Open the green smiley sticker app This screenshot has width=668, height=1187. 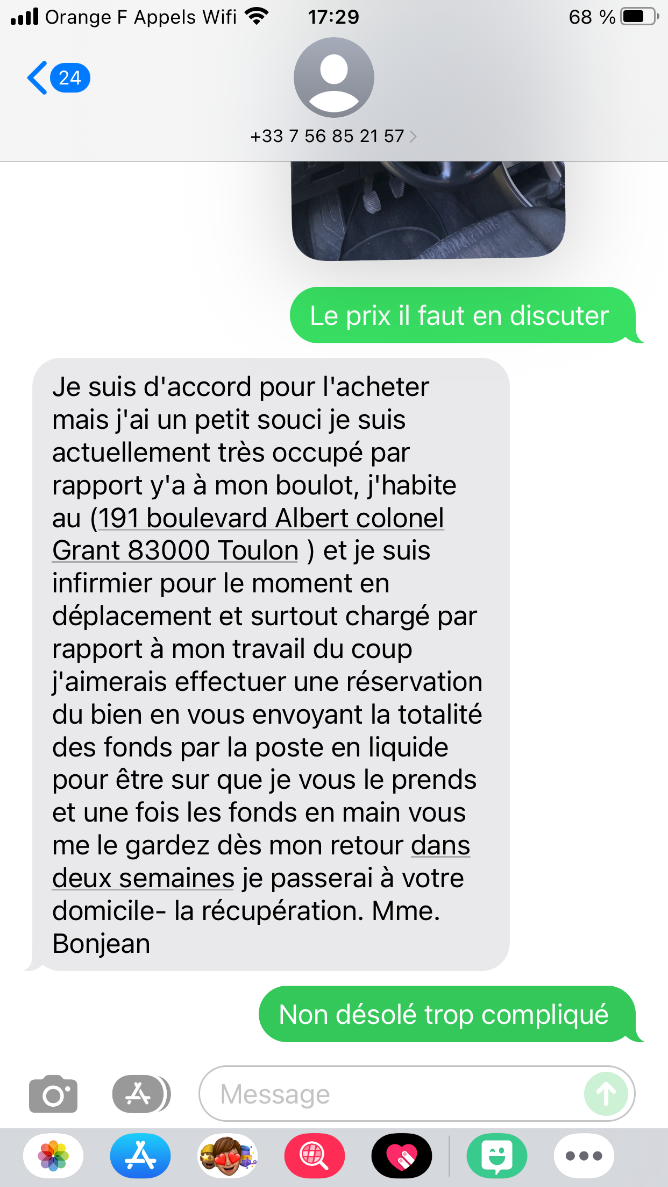point(496,1157)
